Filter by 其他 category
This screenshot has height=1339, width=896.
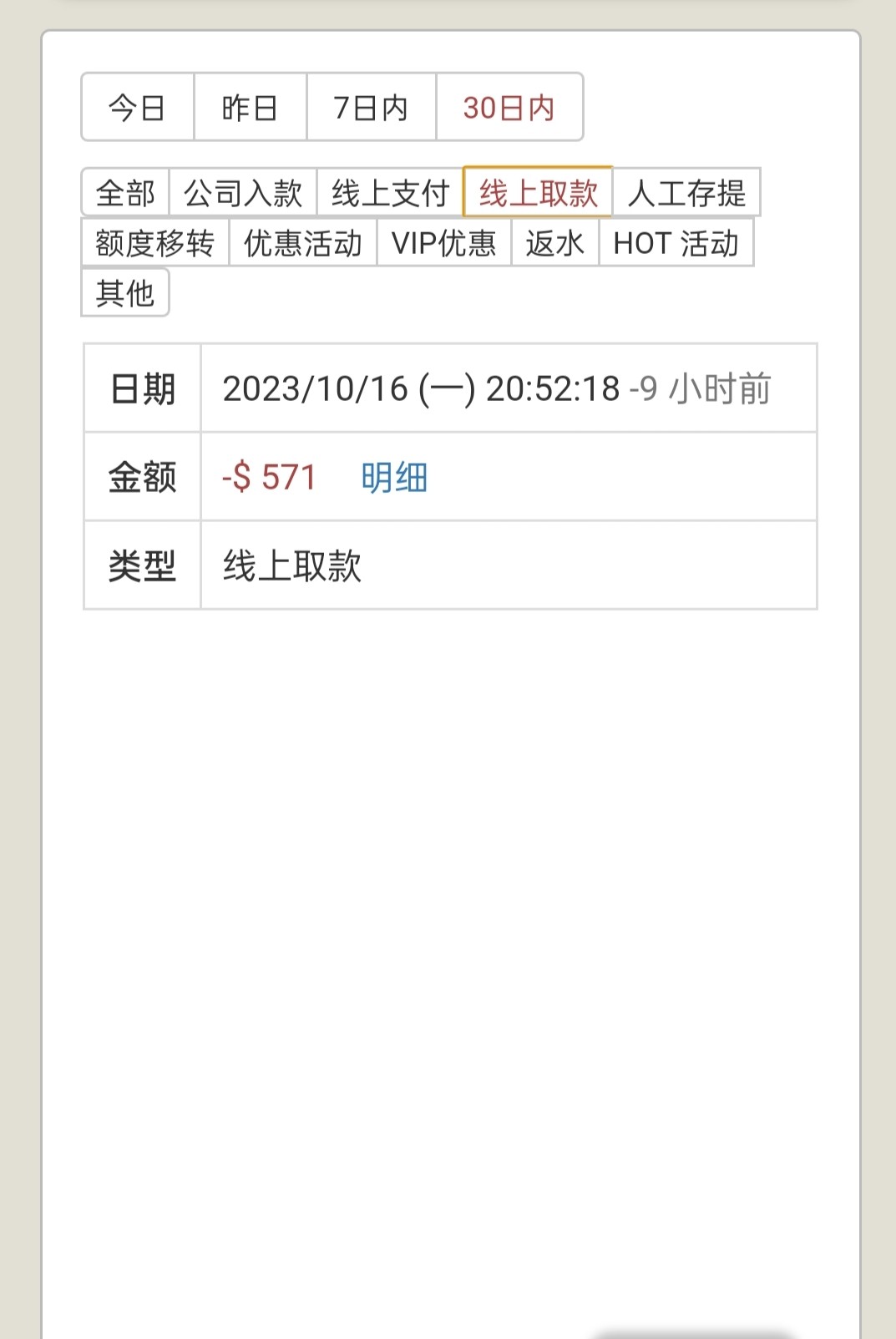(x=125, y=293)
